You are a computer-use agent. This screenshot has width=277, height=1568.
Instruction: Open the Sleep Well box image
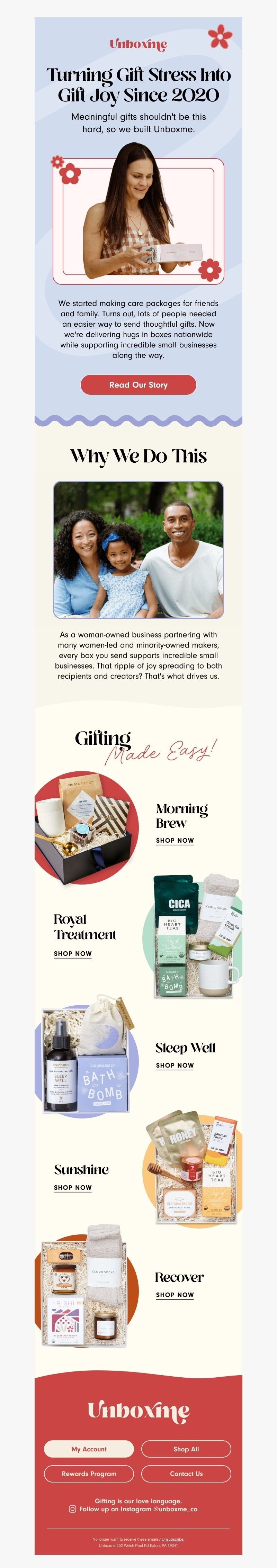[85, 1060]
